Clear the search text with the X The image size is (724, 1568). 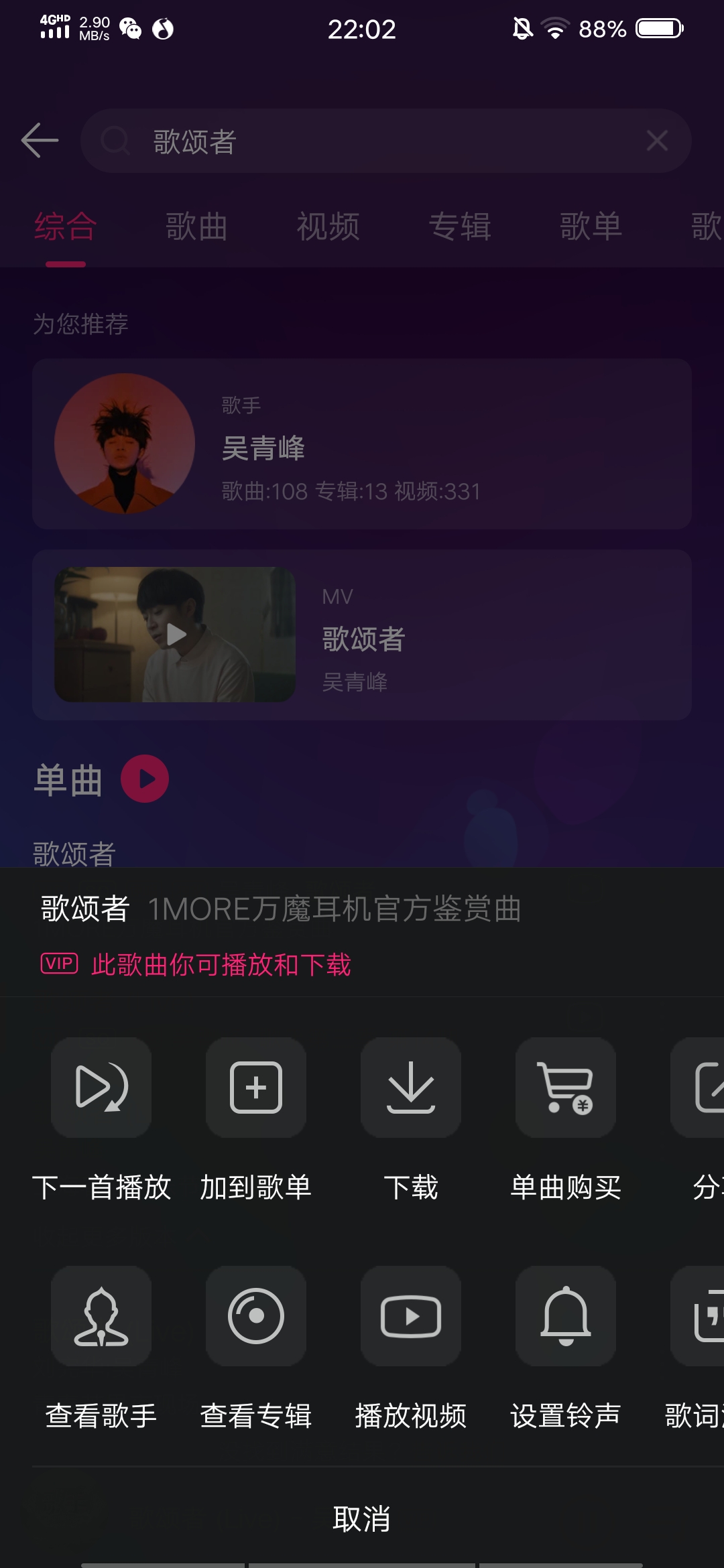(x=656, y=141)
